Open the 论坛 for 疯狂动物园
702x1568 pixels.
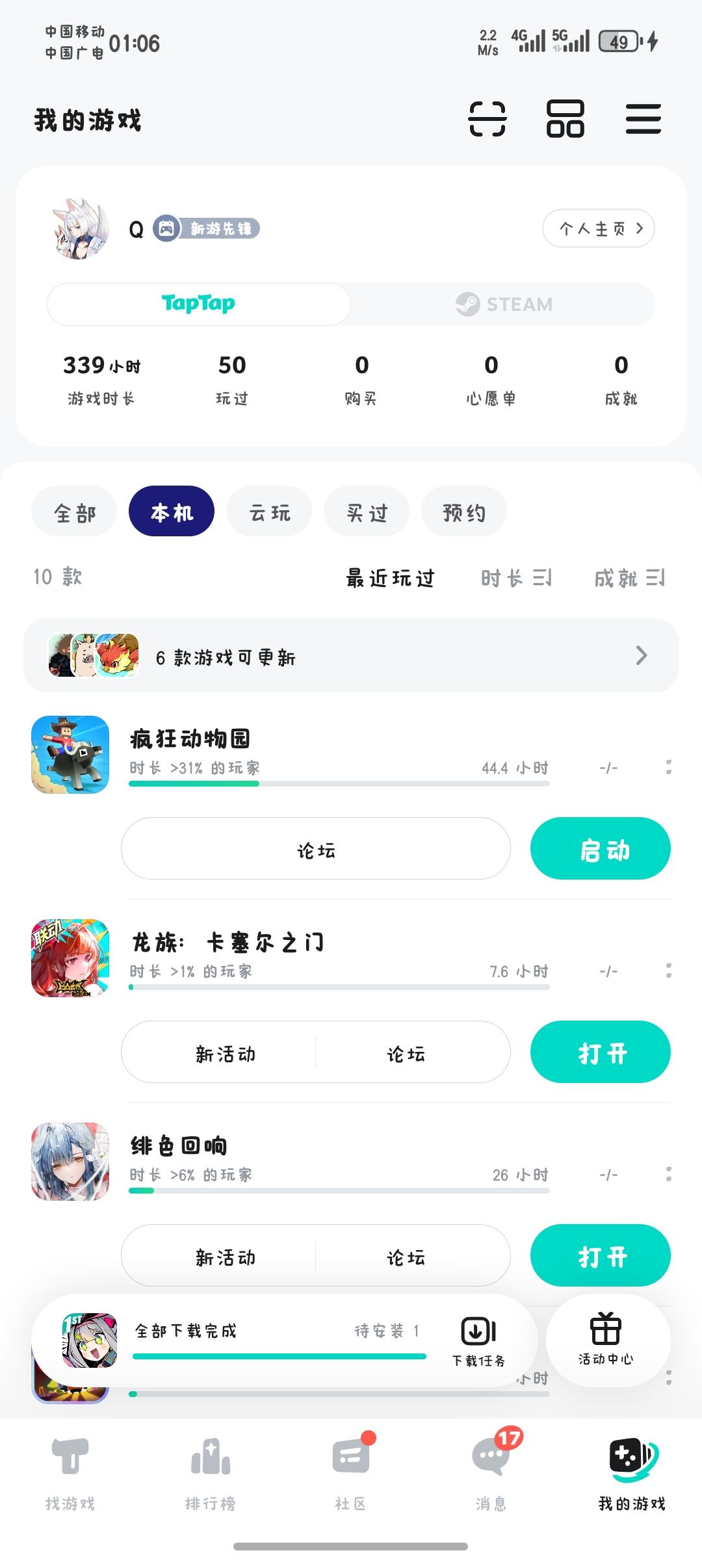(316, 849)
